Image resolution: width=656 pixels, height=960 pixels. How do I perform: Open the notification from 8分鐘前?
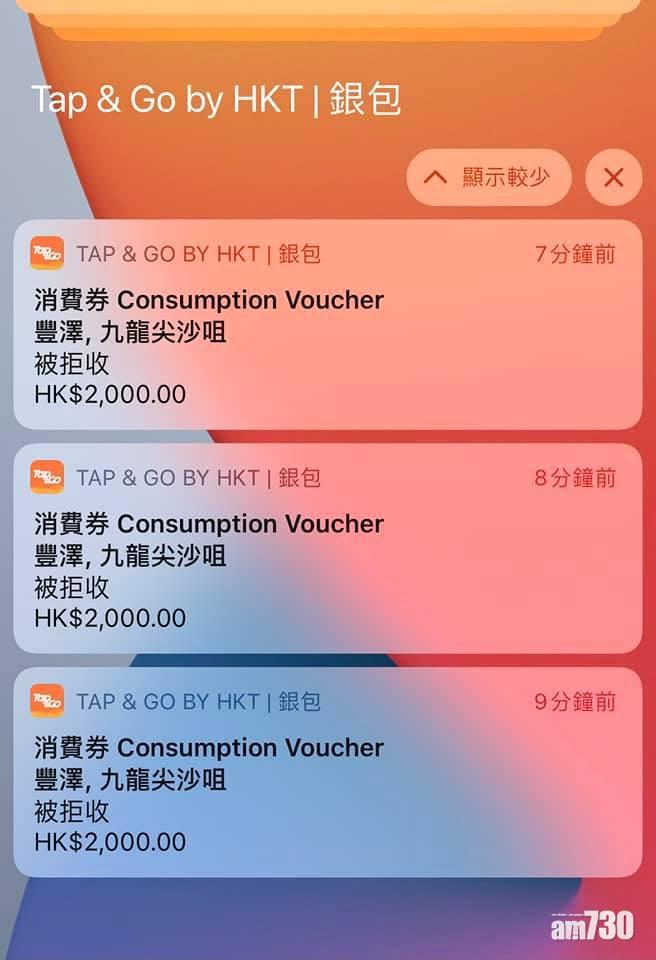[x=328, y=549]
